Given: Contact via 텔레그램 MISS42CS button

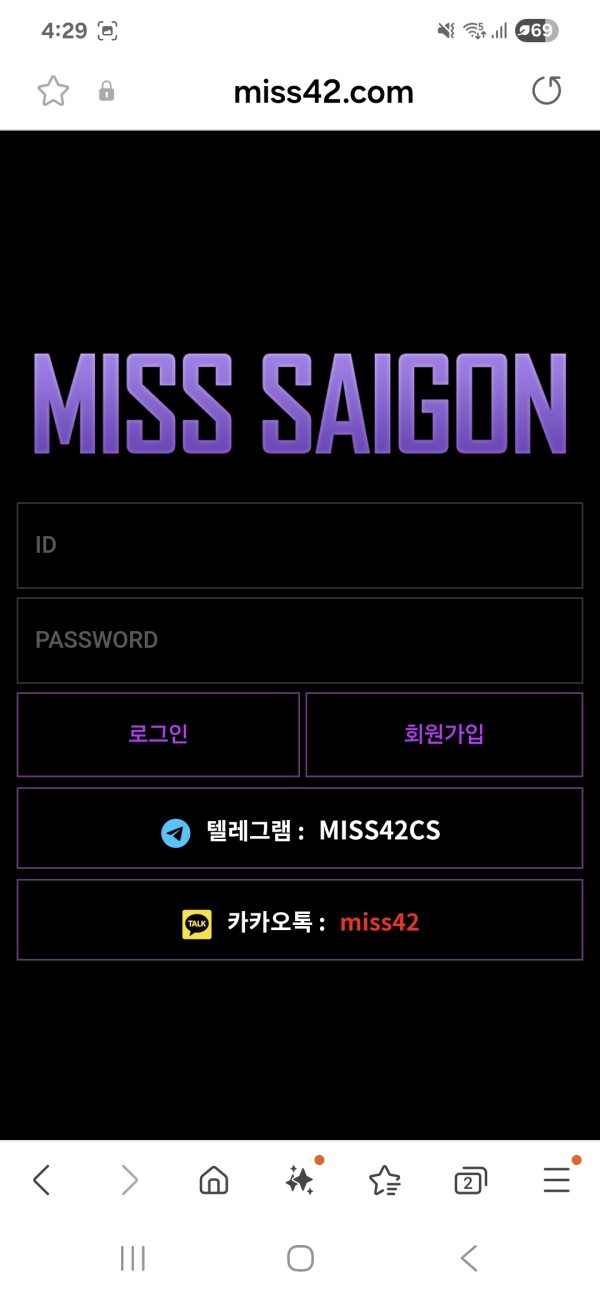Looking at the screenshot, I should click(x=299, y=828).
